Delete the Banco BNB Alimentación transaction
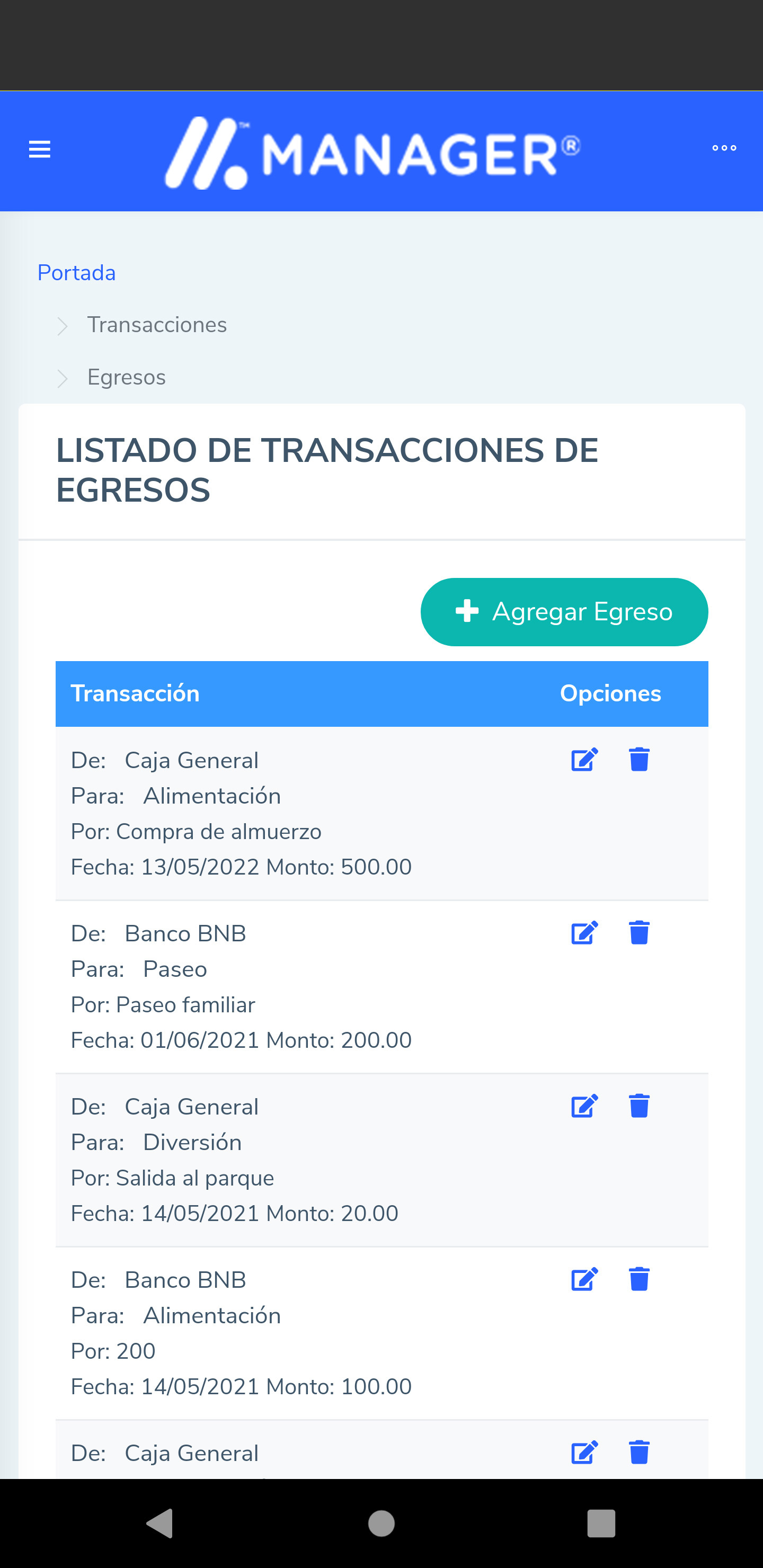Image resolution: width=763 pixels, height=1568 pixels. pos(639,1279)
